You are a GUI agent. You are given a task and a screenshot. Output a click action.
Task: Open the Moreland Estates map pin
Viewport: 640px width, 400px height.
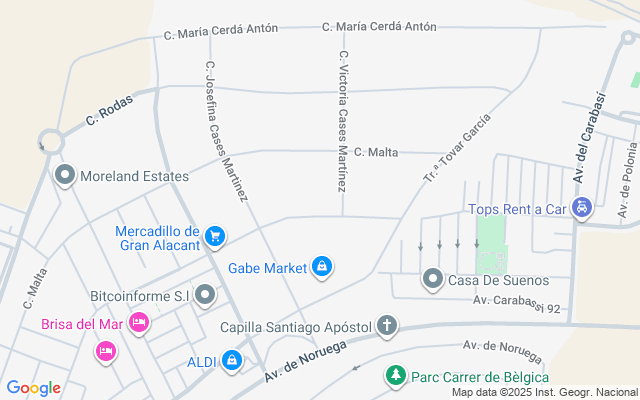(x=66, y=176)
